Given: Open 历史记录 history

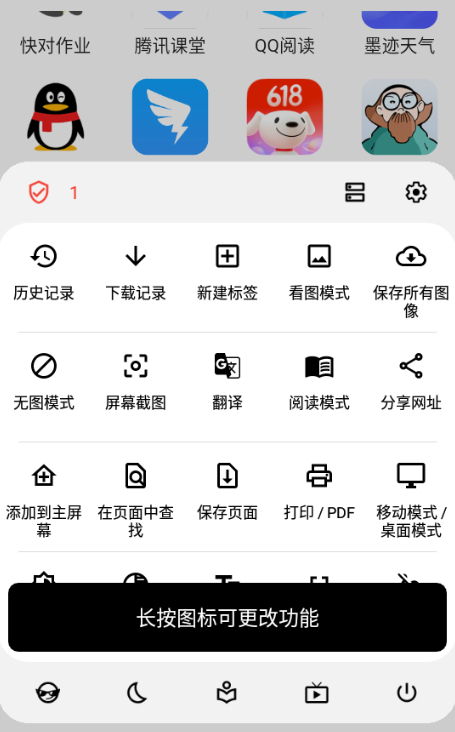Looking at the screenshot, I should tap(44, 273).
